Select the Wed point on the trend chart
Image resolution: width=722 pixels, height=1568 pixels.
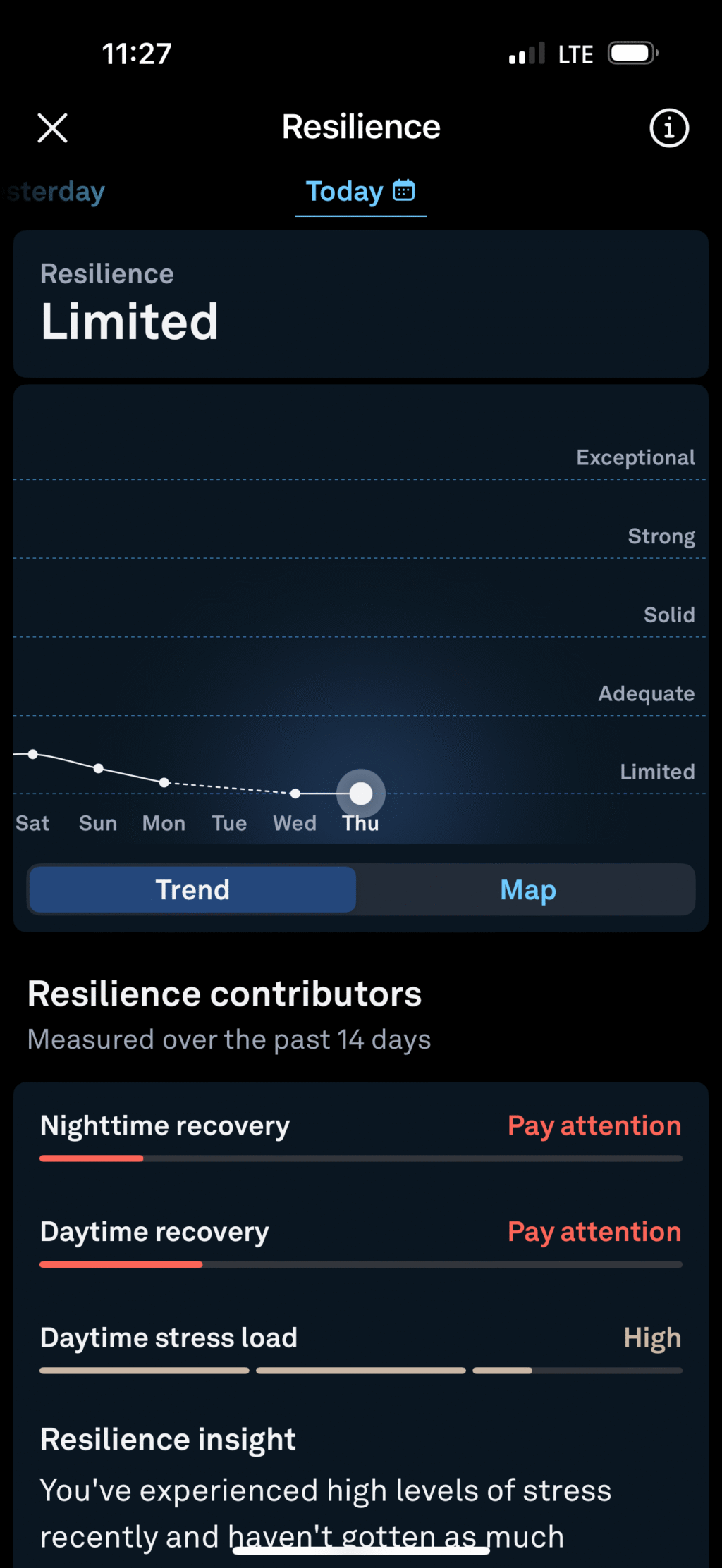coord(295,794)
